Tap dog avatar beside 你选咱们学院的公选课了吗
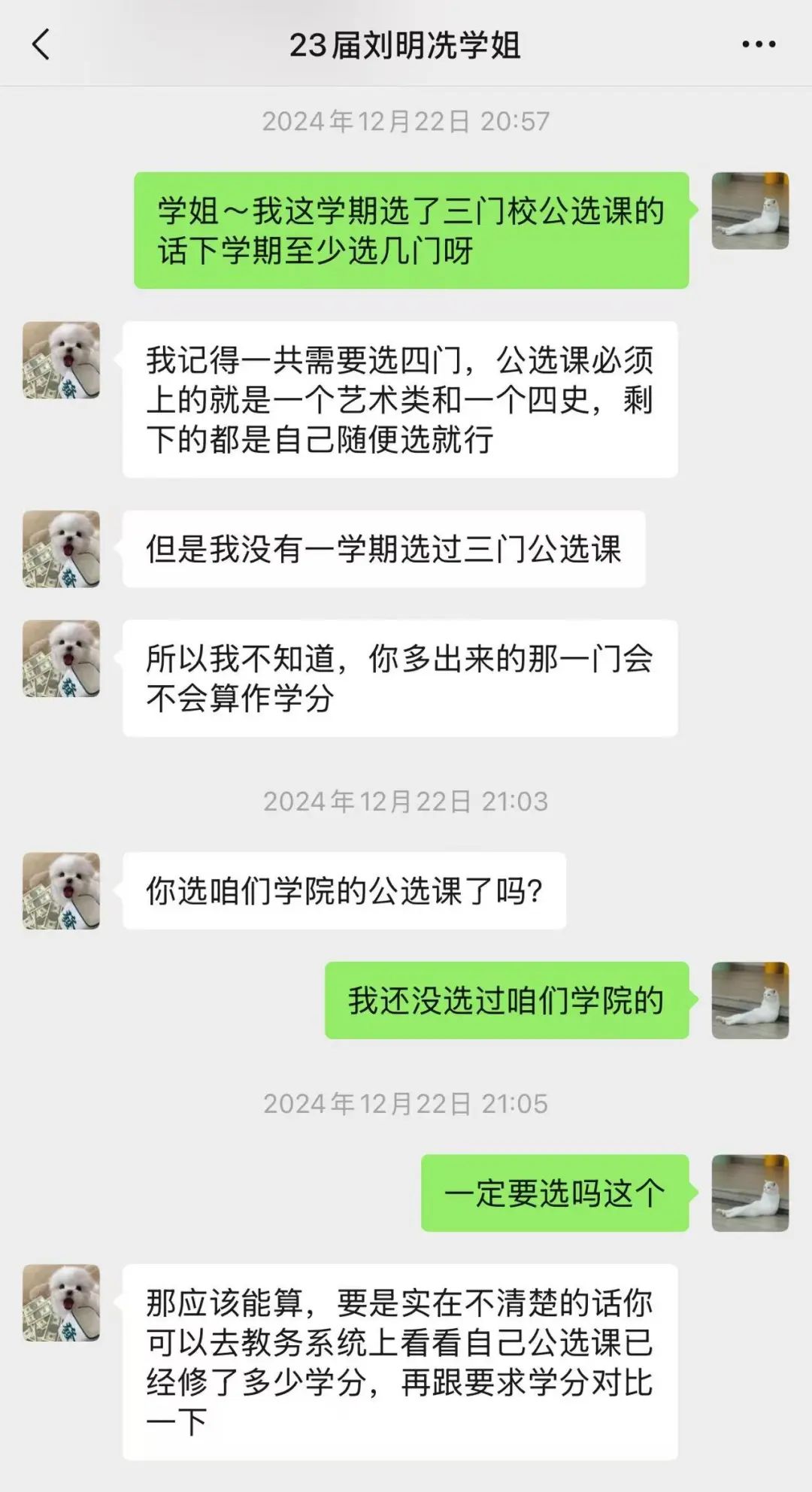The image size is (812, 1492). point(61,890)
